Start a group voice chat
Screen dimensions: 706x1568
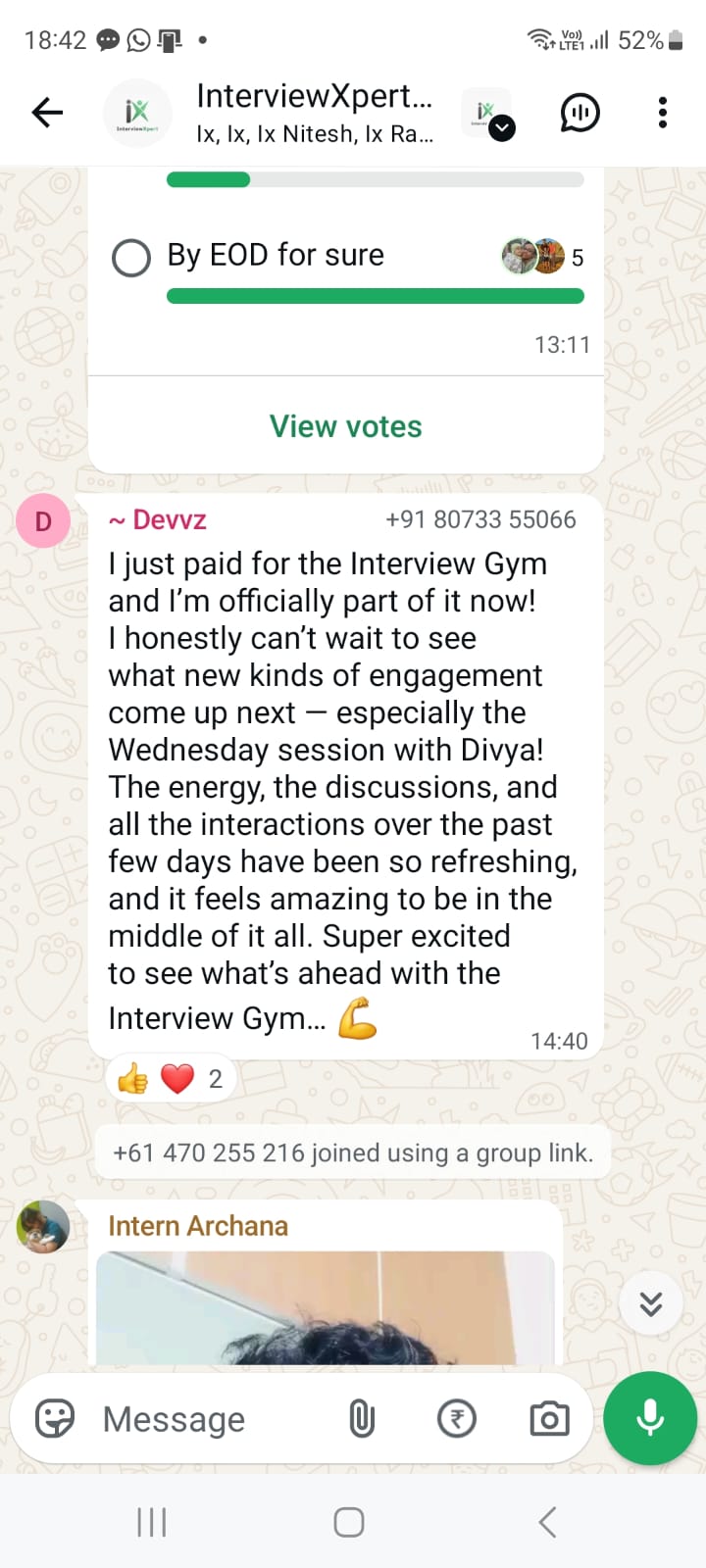[580, 113]
